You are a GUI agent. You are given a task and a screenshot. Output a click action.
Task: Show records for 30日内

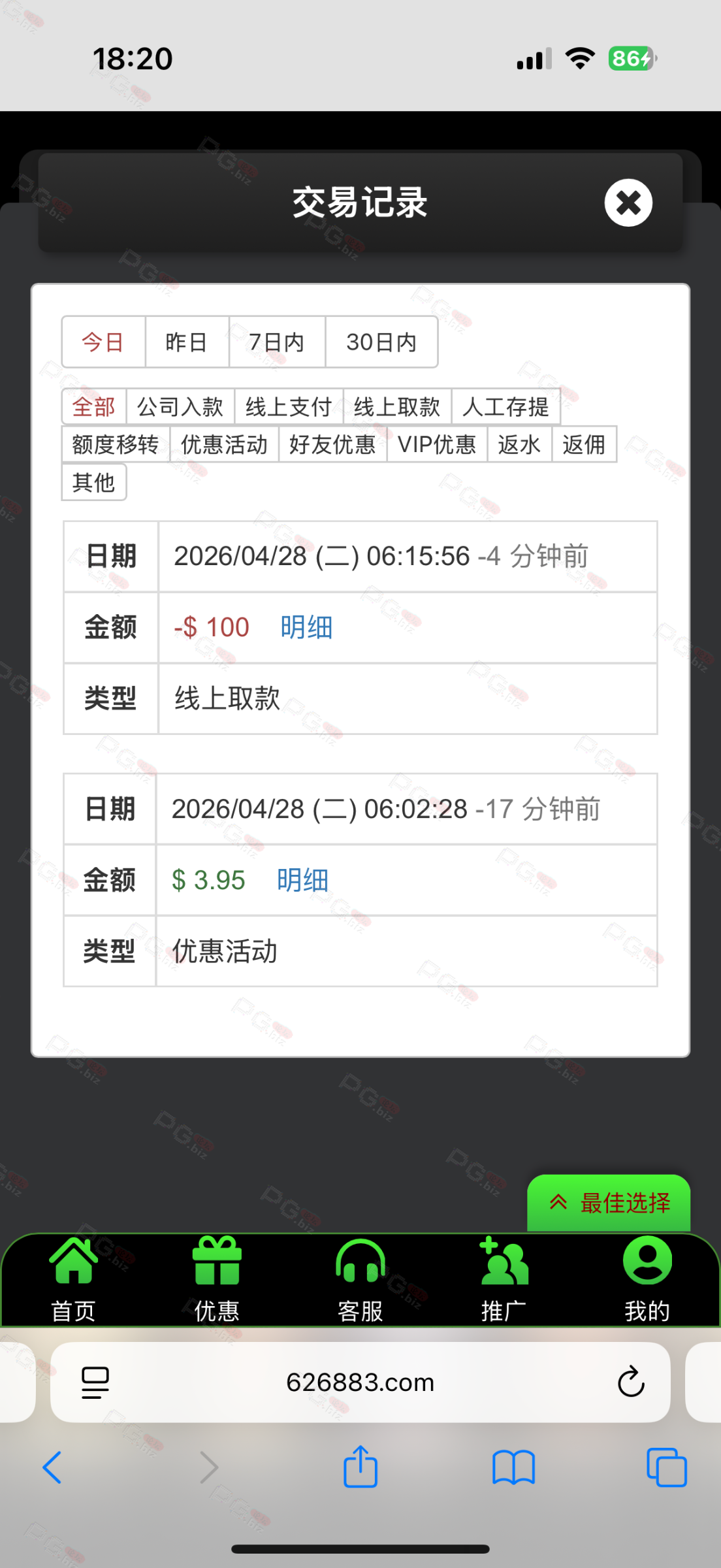click(381, 342)
